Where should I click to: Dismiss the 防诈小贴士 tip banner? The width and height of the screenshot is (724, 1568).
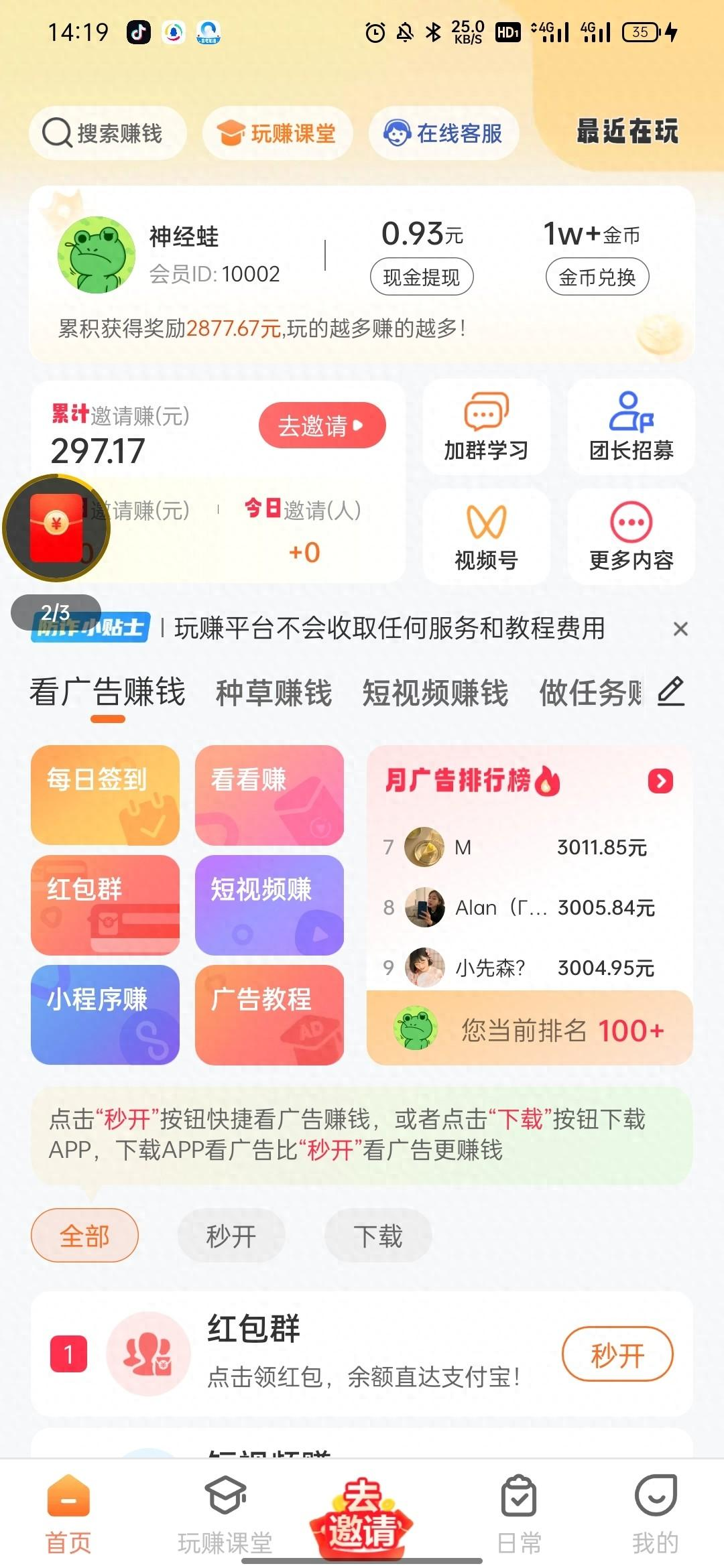tap(680, 629)
